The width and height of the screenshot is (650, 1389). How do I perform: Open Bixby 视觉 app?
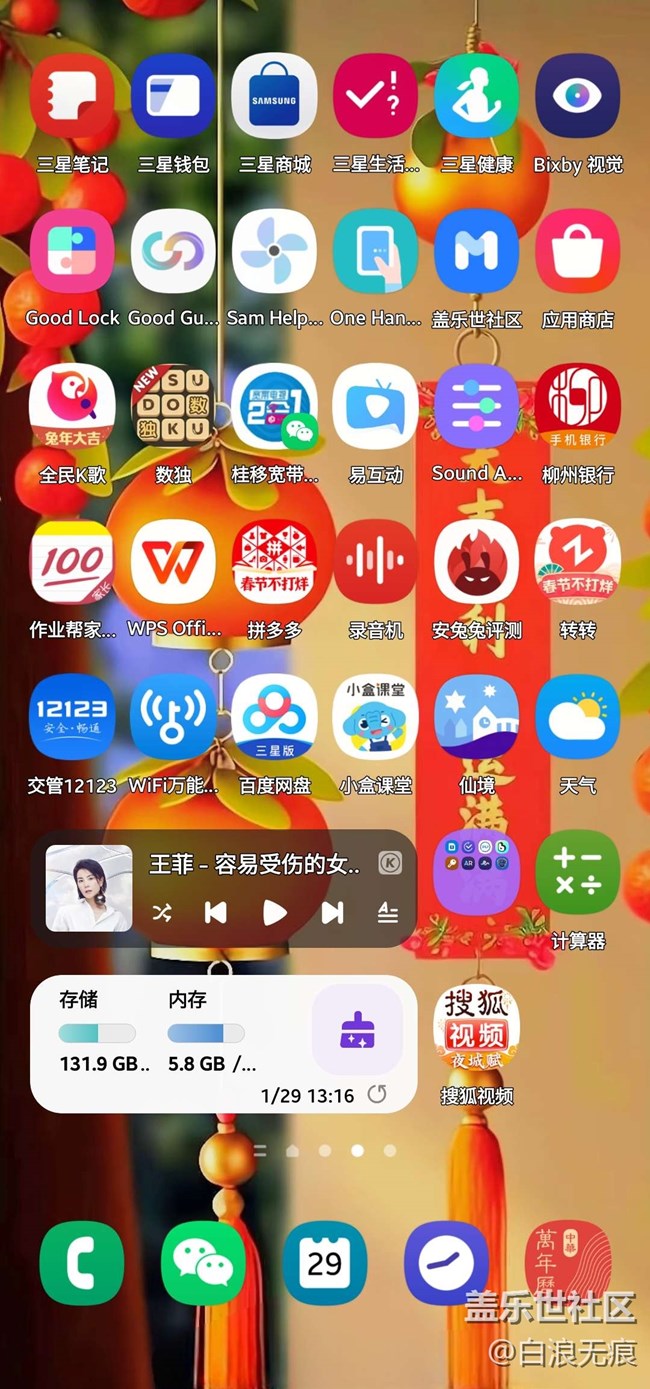click(x=578, y=96)
